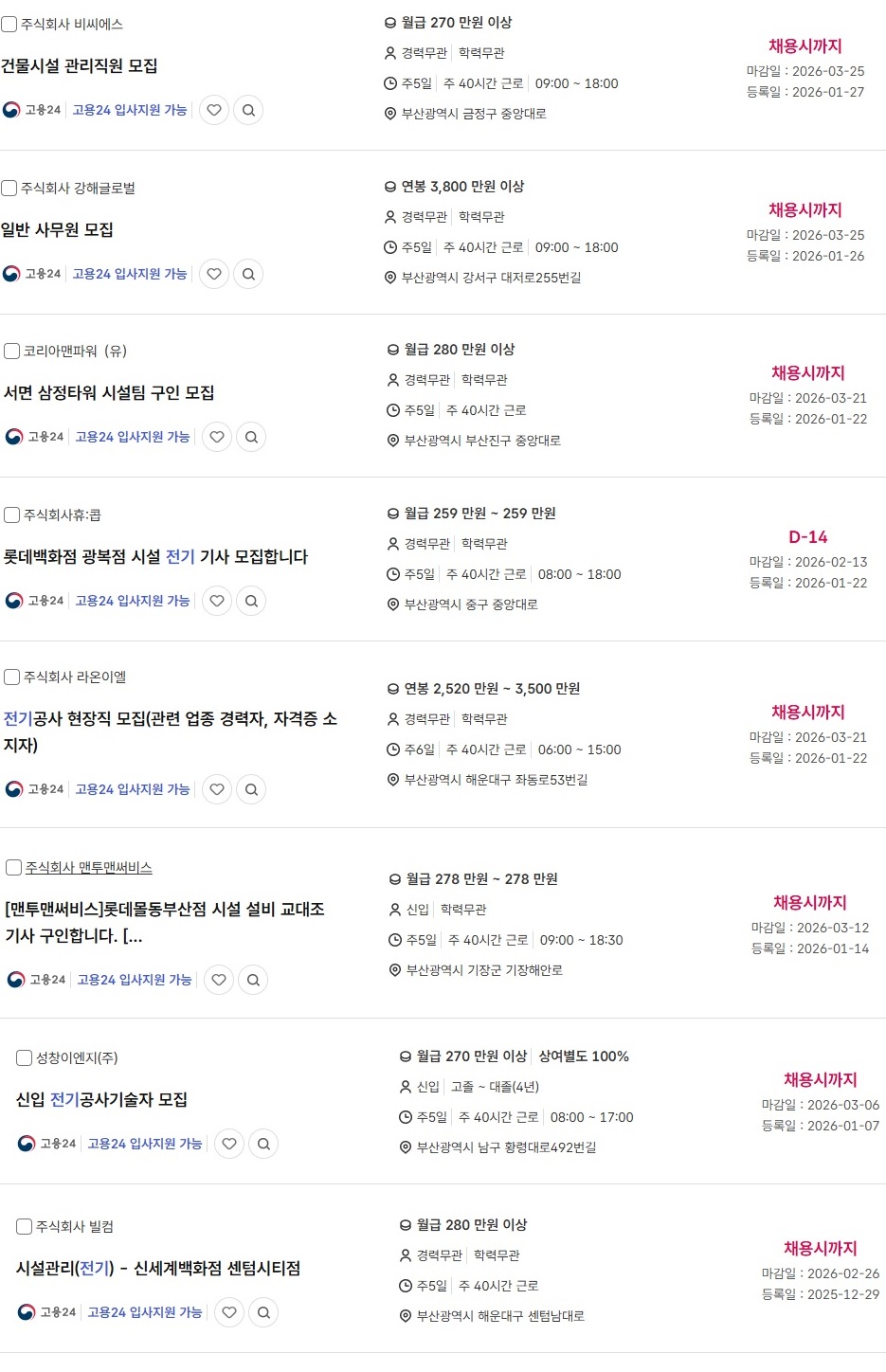
Task: Save the 전기공사 현장직 모집 listing with heart
Action: point(217,789)
